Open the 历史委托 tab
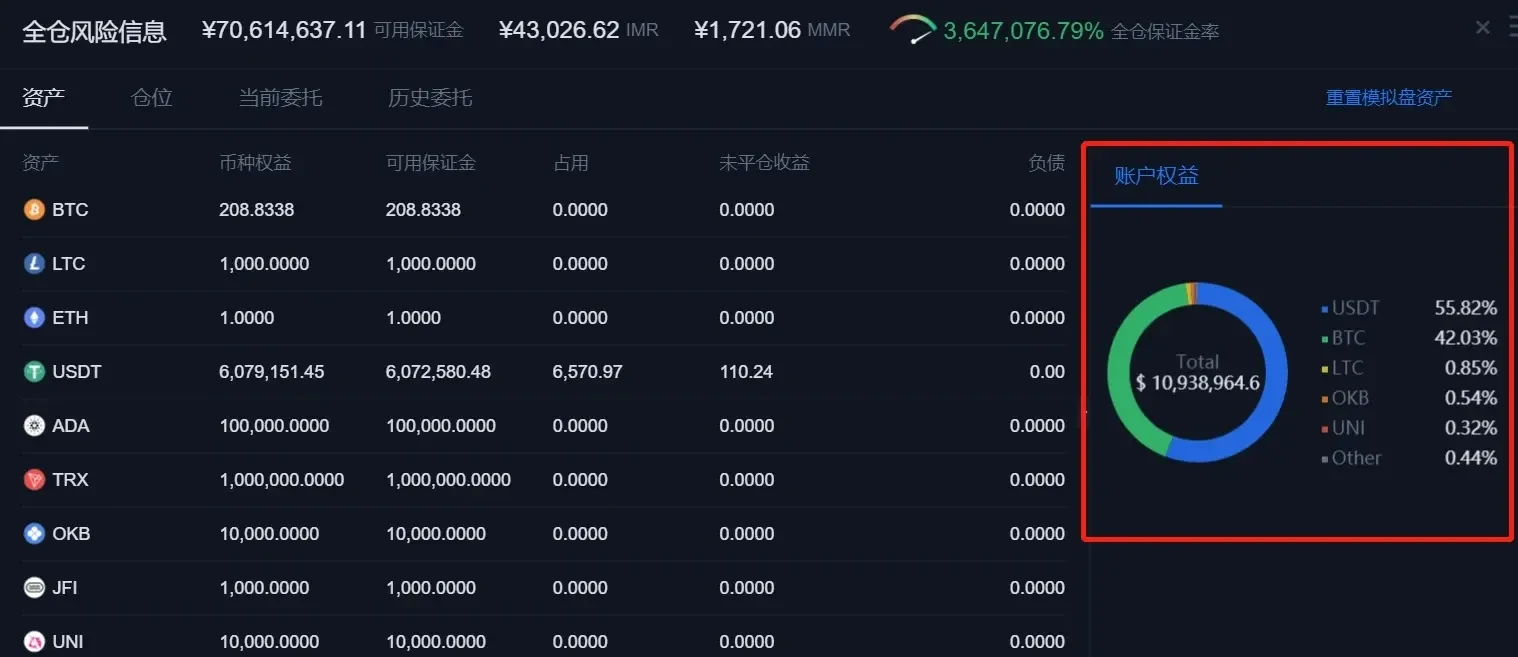The width and height of the screenshot is (1518, 657). tap(430, 97)
